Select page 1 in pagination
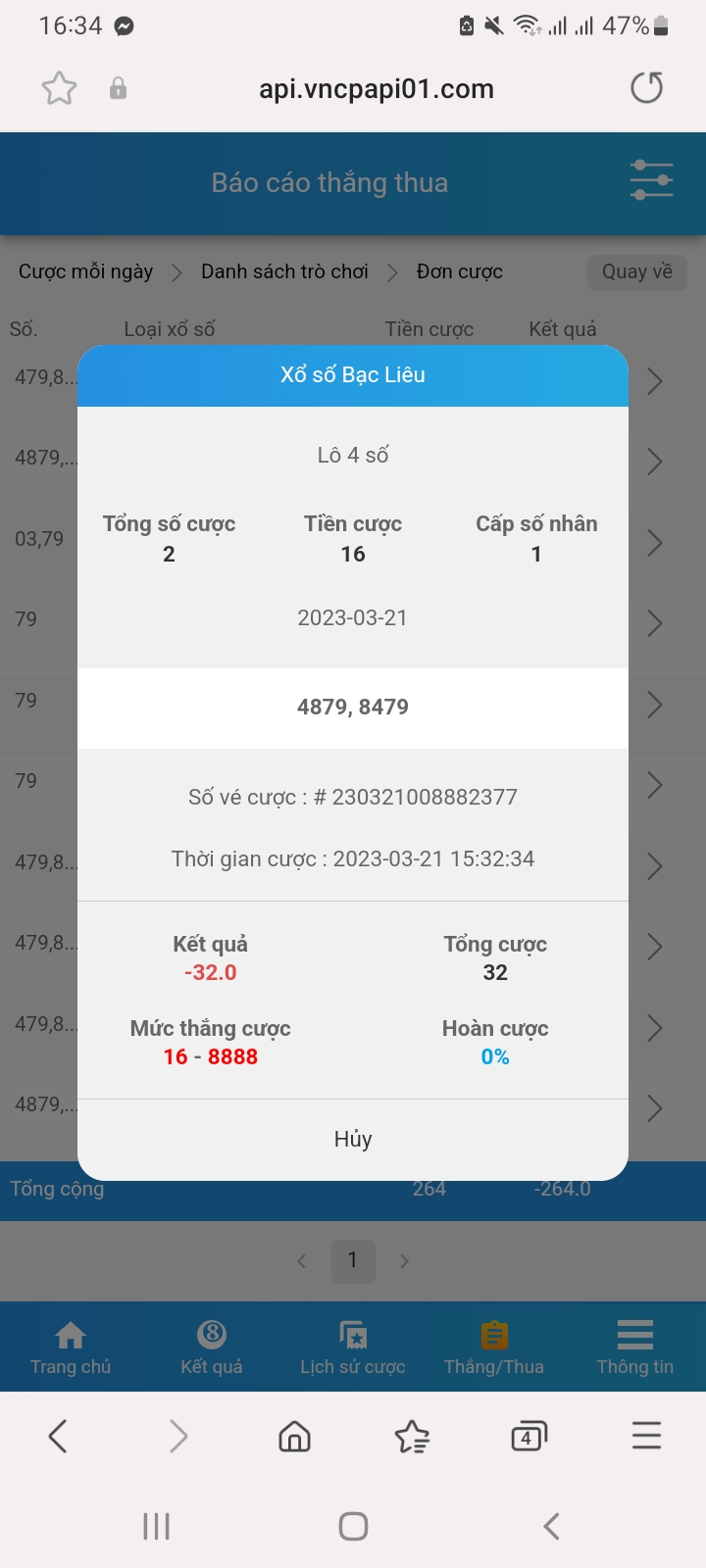Image resolution: width=706 pixels, height=1568 pixels. tap(353, 1261)
